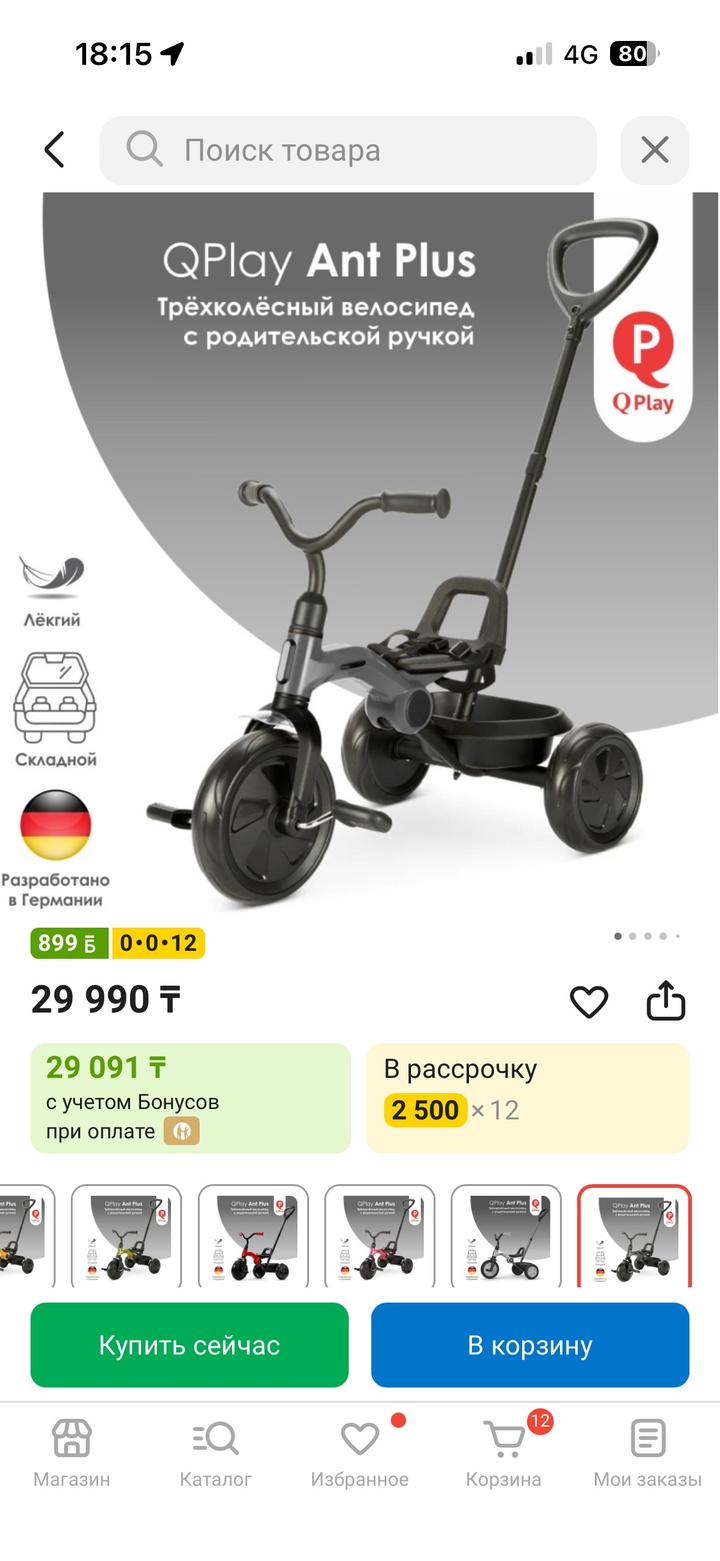This screenshot has width=720, height=1561.
Task: Add the item via В корзину
Action: point(530,1345)
